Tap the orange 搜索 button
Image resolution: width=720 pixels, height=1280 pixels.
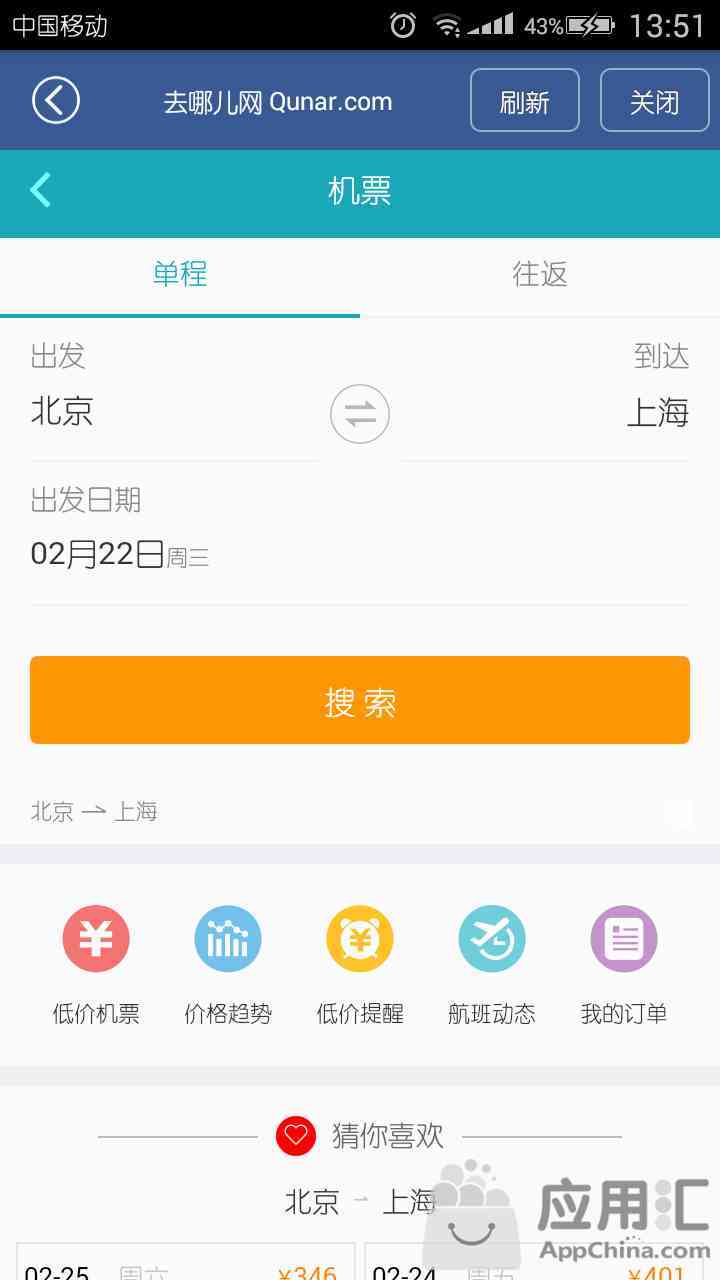360,700
